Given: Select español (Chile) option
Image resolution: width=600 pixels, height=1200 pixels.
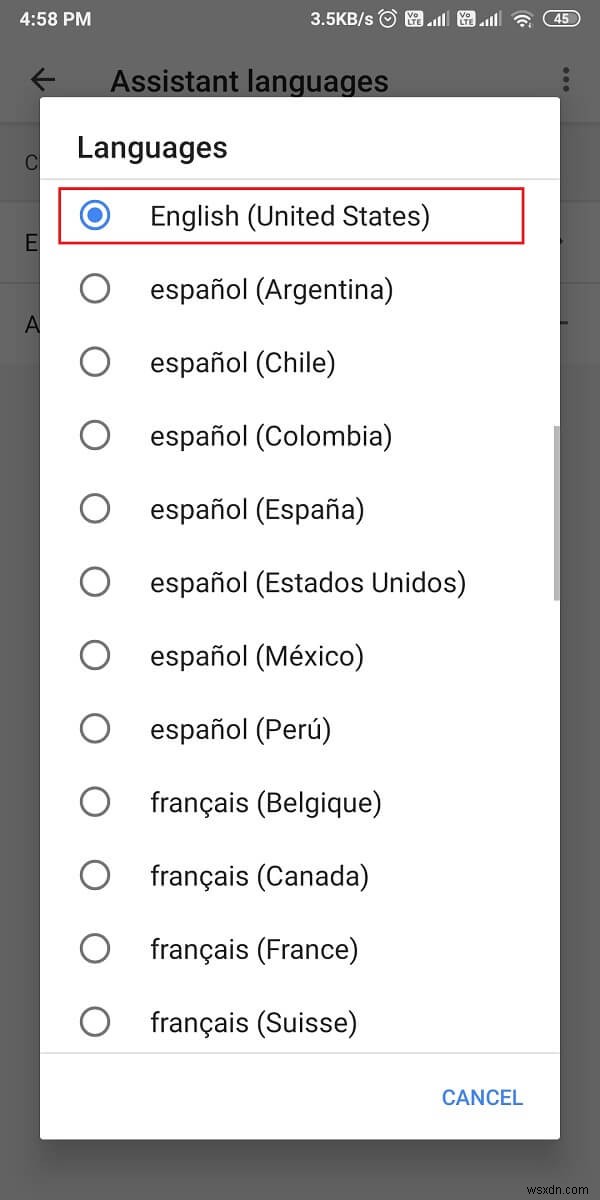Looking at the screenshot, I should click(x=242, y=363).
